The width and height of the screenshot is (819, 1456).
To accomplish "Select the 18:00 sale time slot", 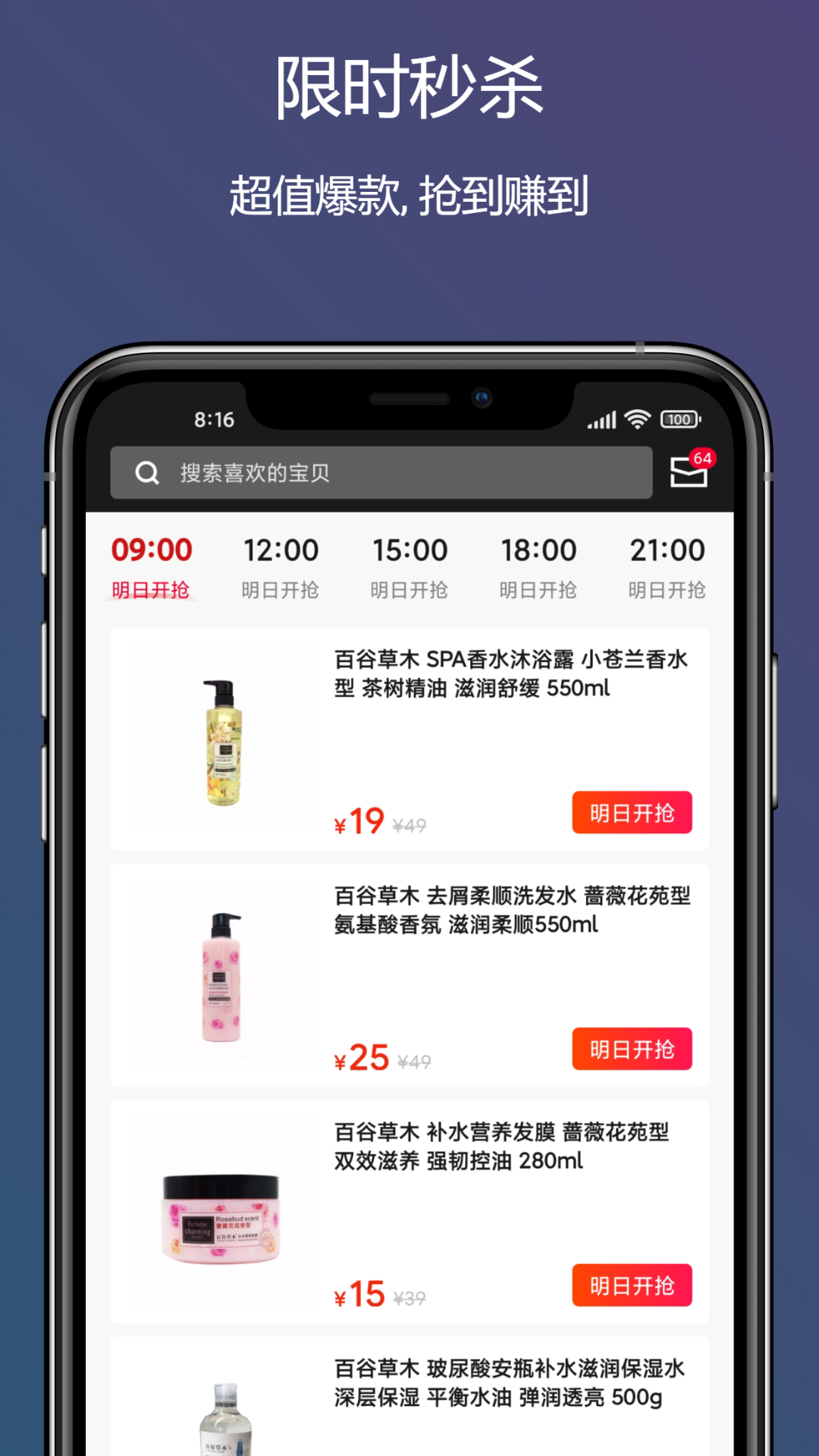I will [x=538, y=565].
